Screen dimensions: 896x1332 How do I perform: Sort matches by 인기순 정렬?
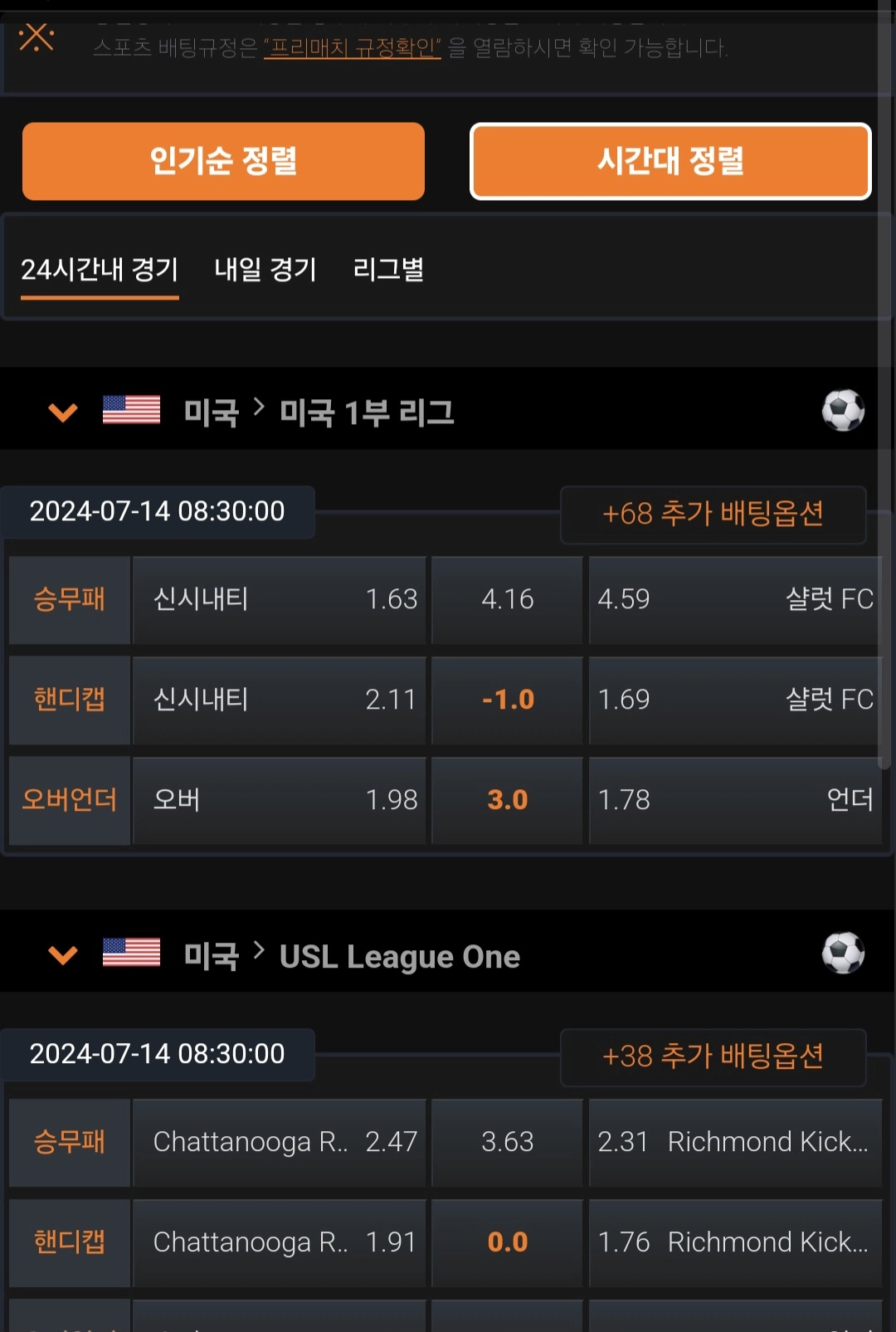click(x=223, y=161)
